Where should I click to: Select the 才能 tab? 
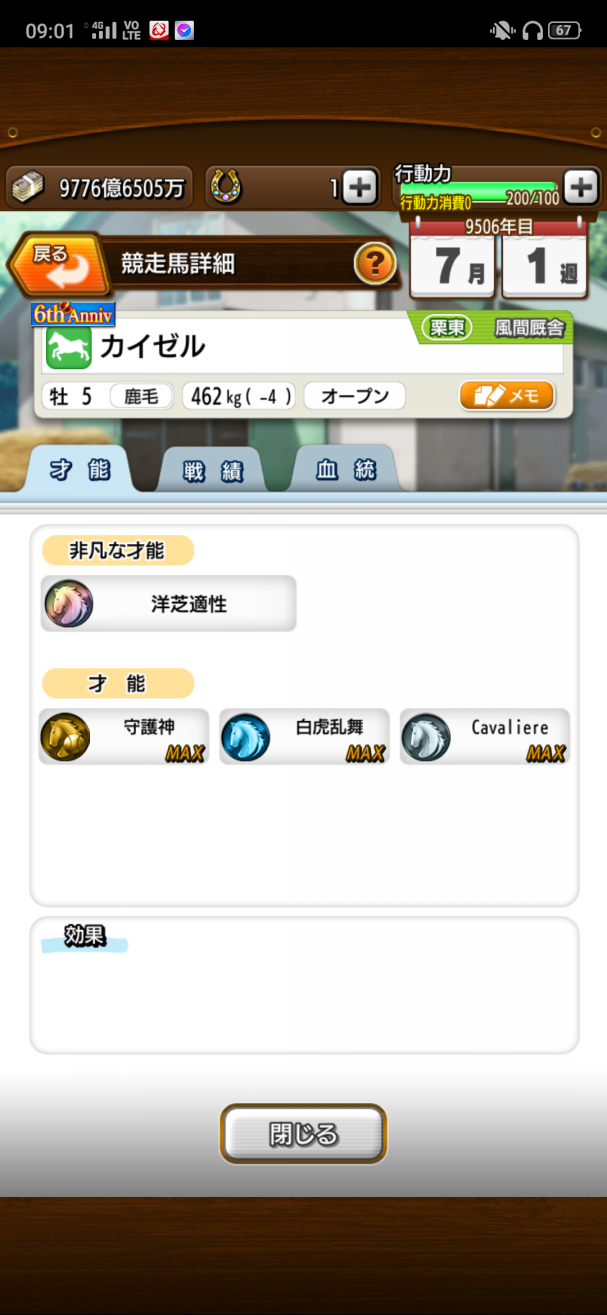80,470
